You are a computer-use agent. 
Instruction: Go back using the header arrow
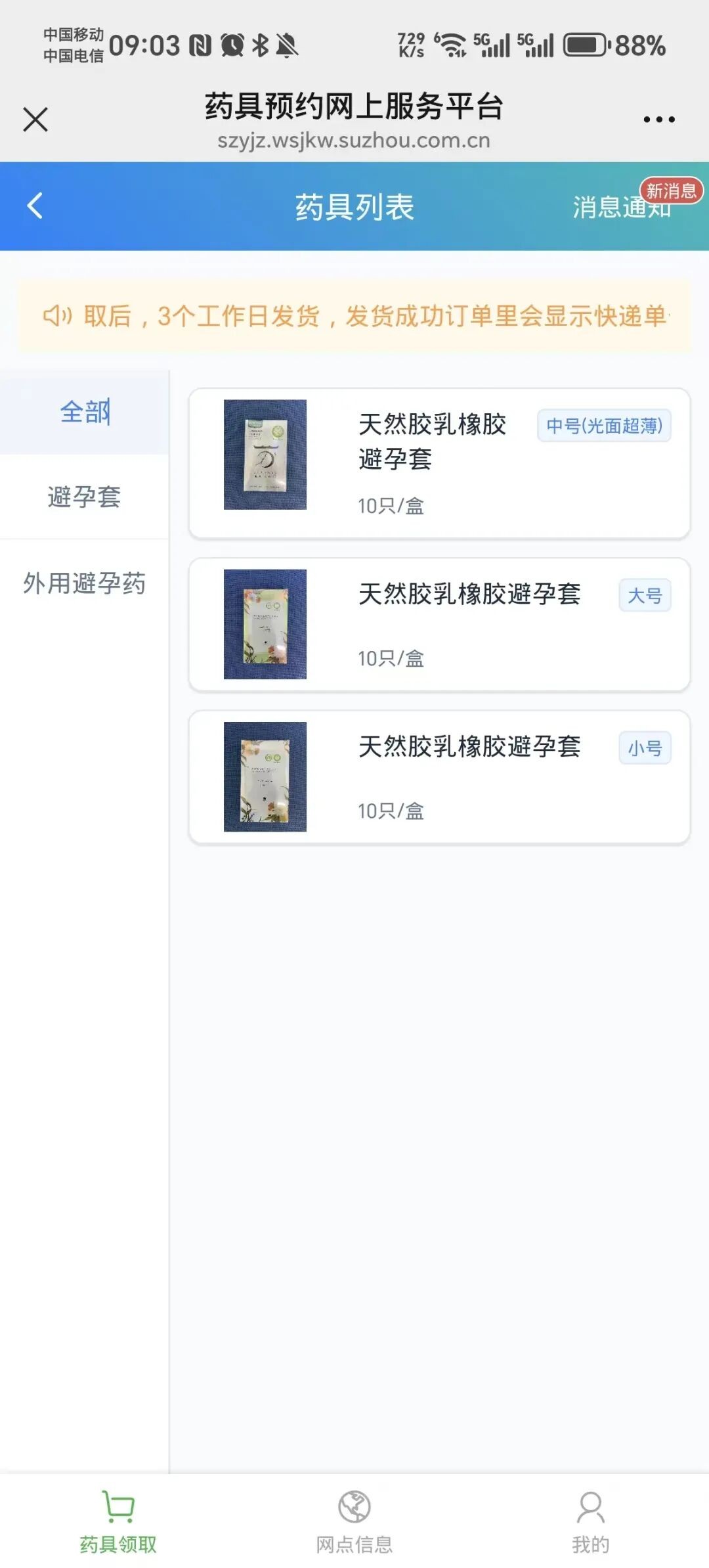pyautogui.click(x=35, y=206)
